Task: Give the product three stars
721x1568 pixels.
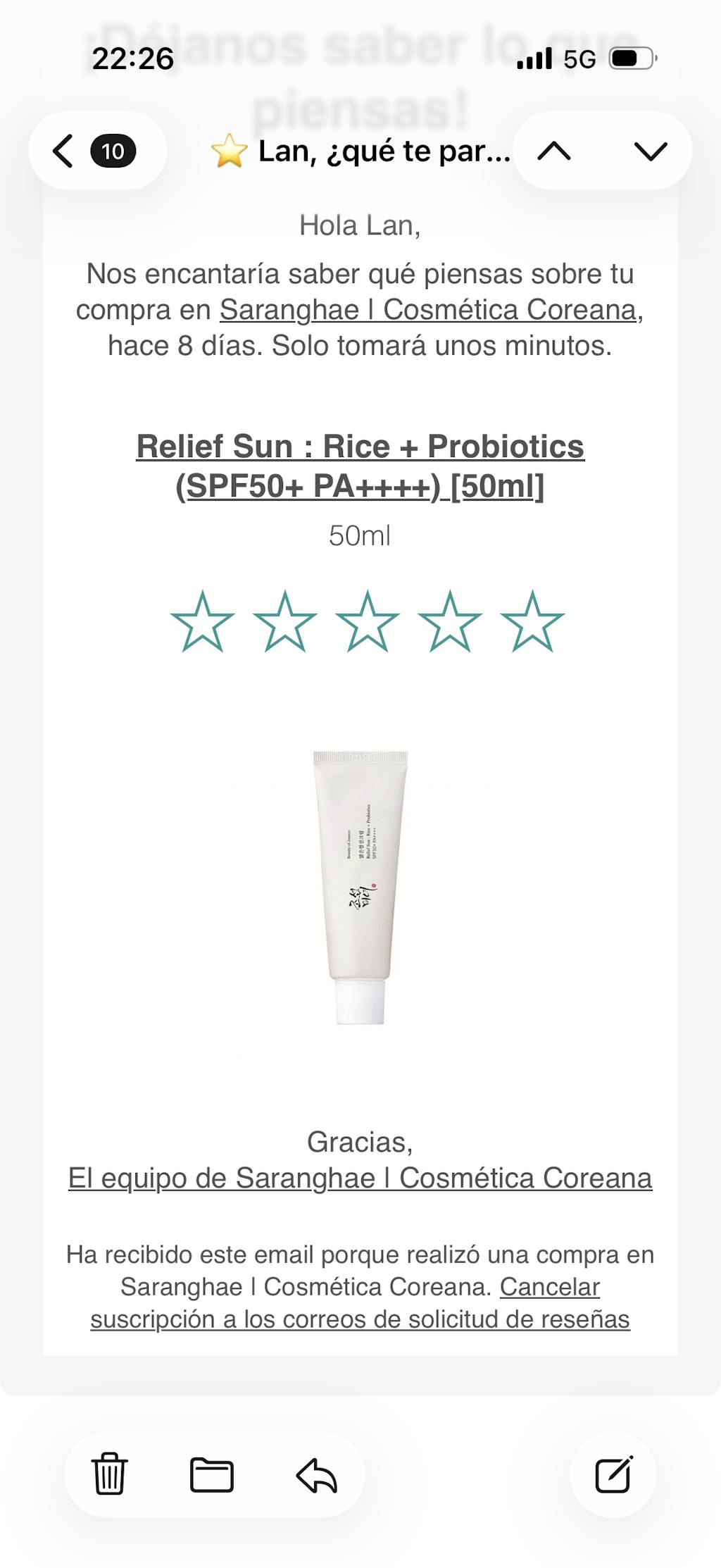Action: pyautogui.click(x=368, y=621)
